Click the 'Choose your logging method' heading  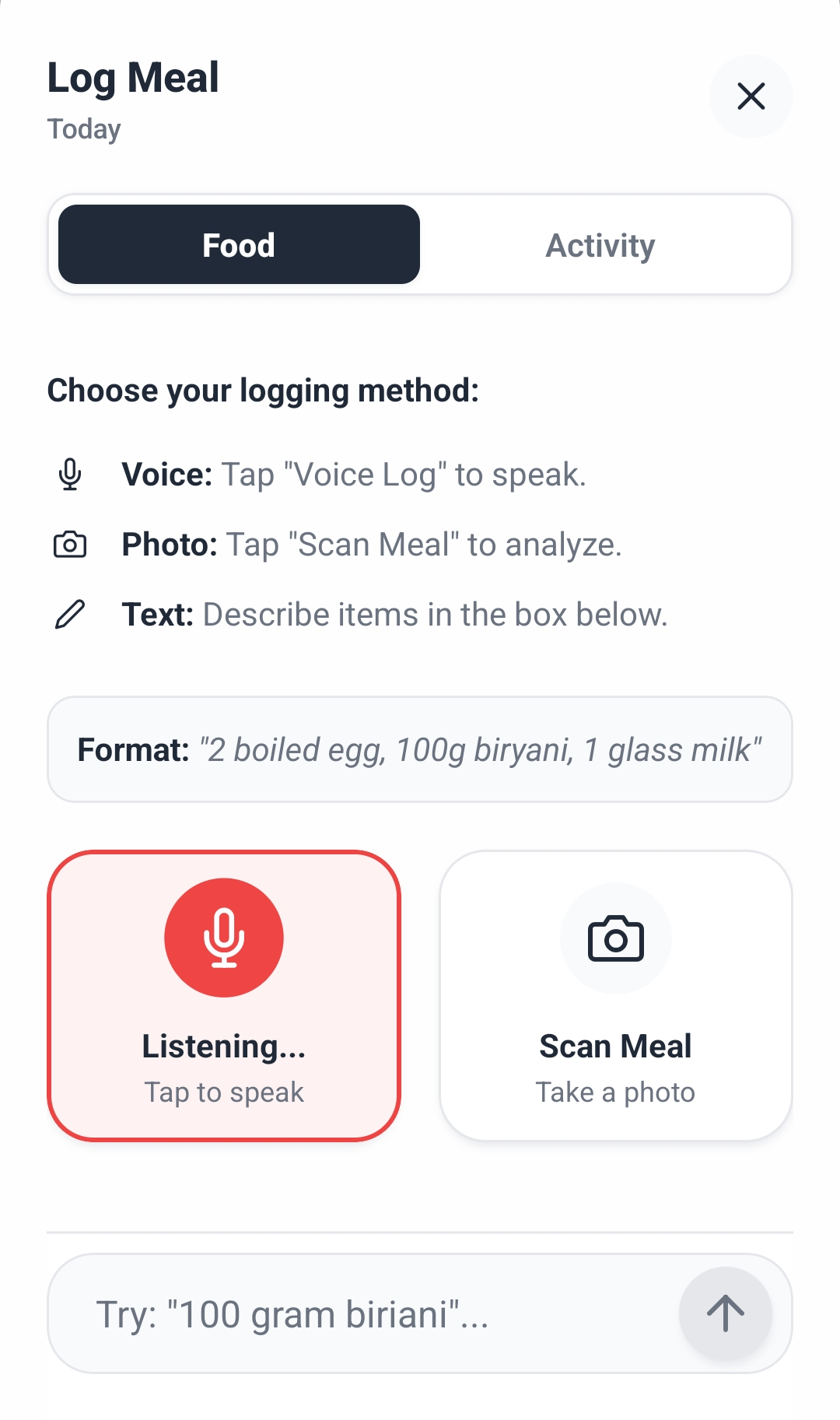pos(264,390)
